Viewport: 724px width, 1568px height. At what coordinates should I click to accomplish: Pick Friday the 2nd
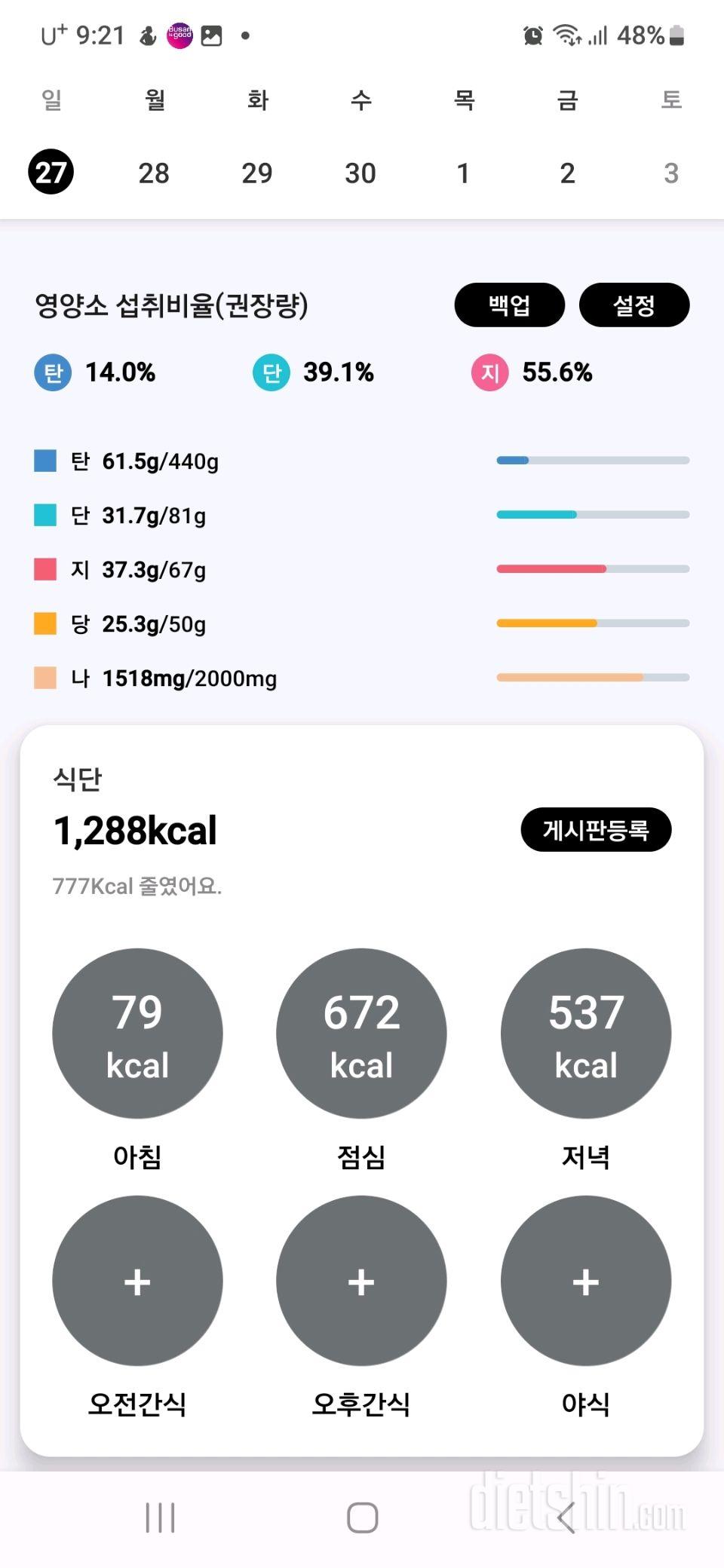pos(567,173)
